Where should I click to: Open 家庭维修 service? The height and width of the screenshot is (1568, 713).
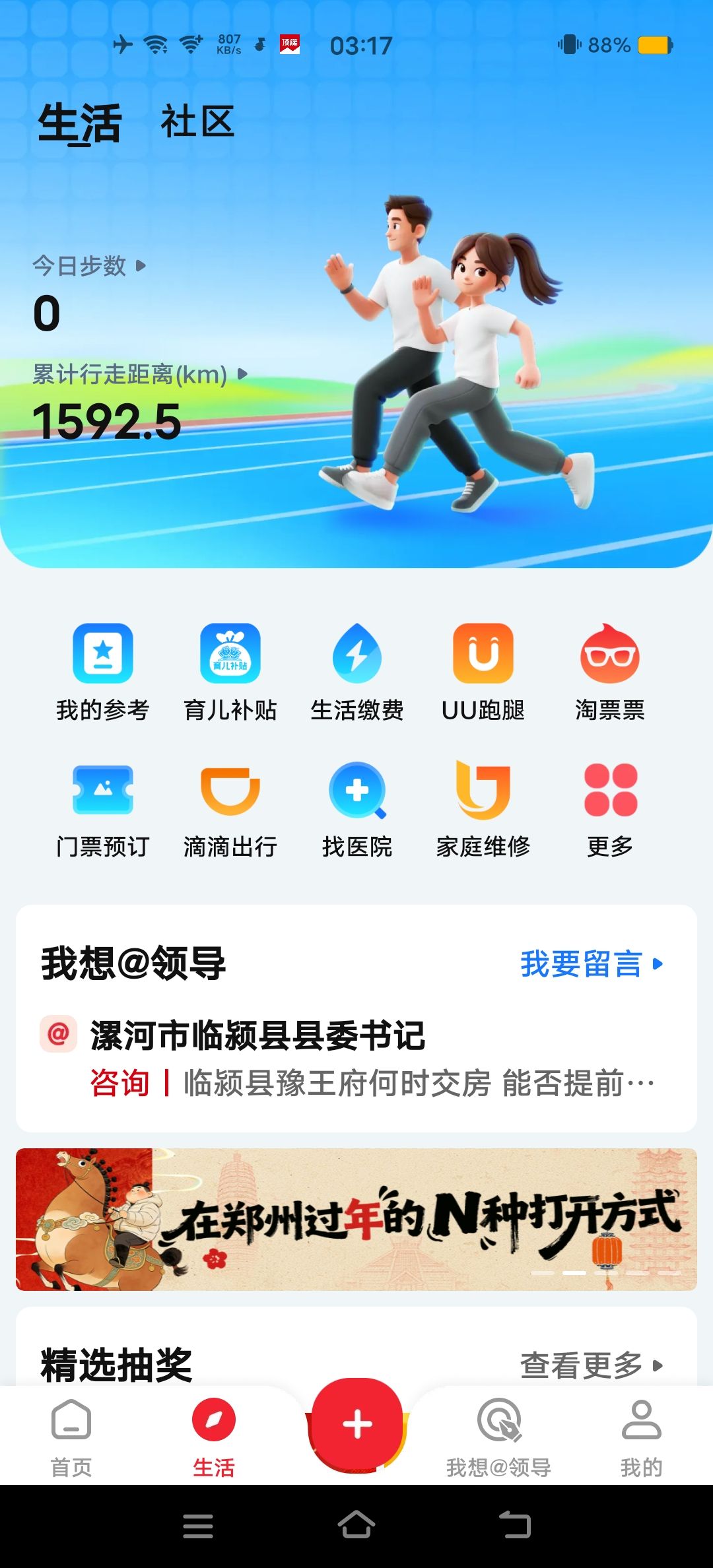(x=483, y=809)
